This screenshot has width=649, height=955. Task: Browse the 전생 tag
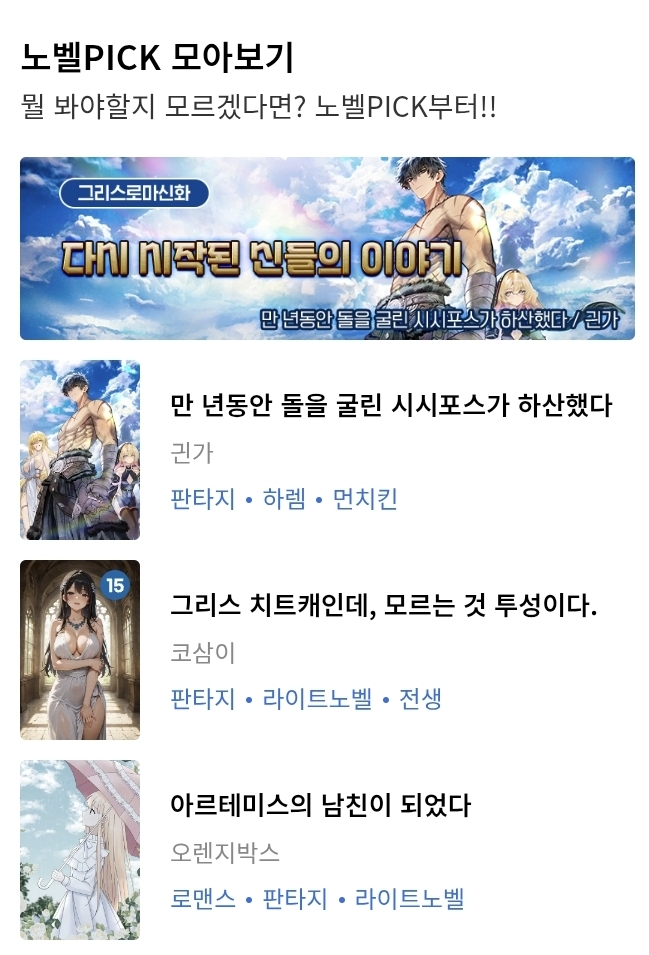coord(420,699)
